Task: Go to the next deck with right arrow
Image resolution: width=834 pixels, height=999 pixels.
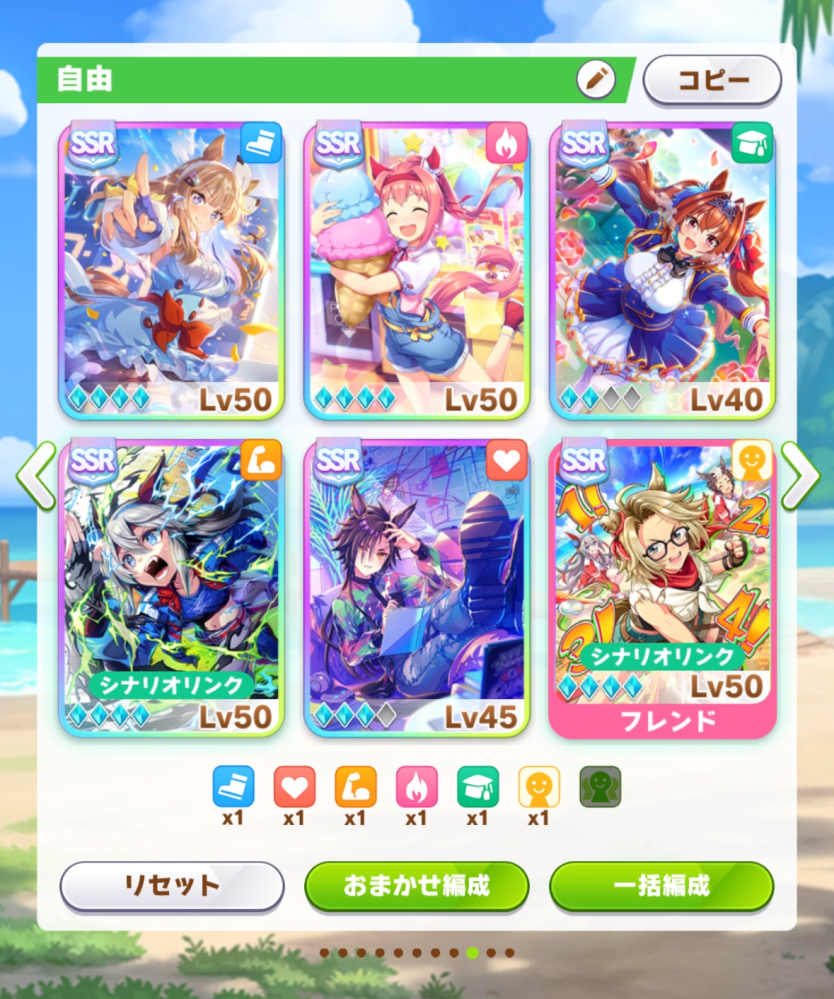Action: (799, 477)
